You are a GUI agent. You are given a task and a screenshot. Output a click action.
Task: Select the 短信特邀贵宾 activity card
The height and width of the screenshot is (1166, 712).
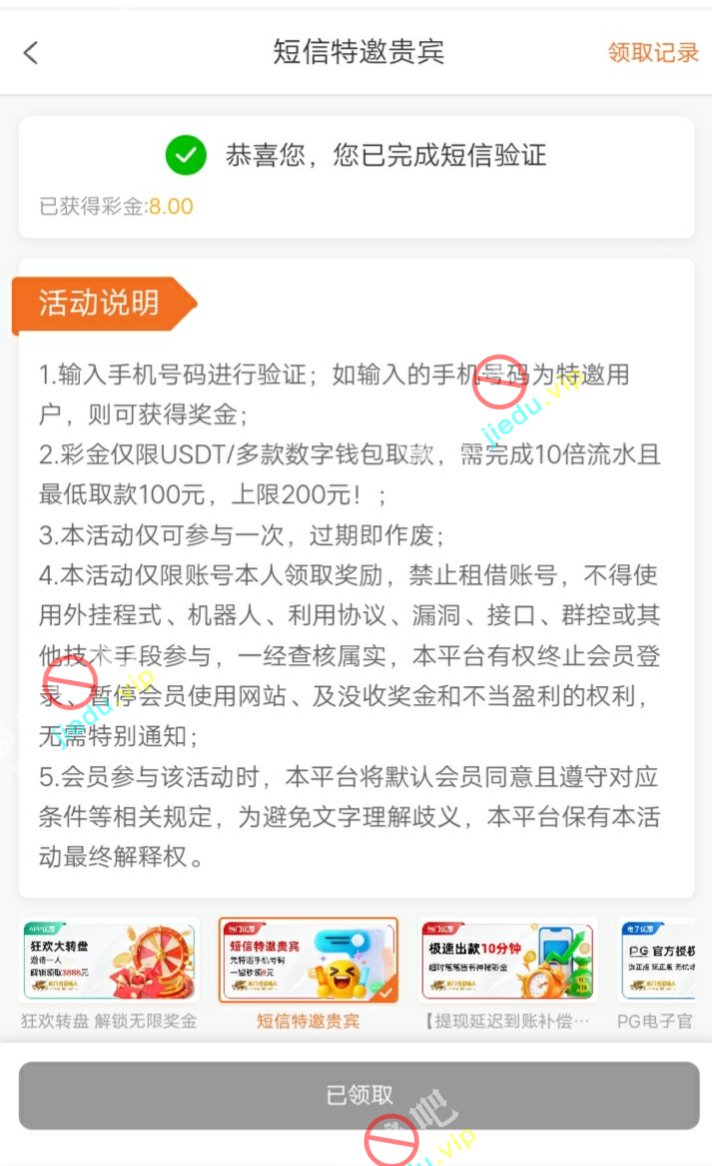coord(308,961)
